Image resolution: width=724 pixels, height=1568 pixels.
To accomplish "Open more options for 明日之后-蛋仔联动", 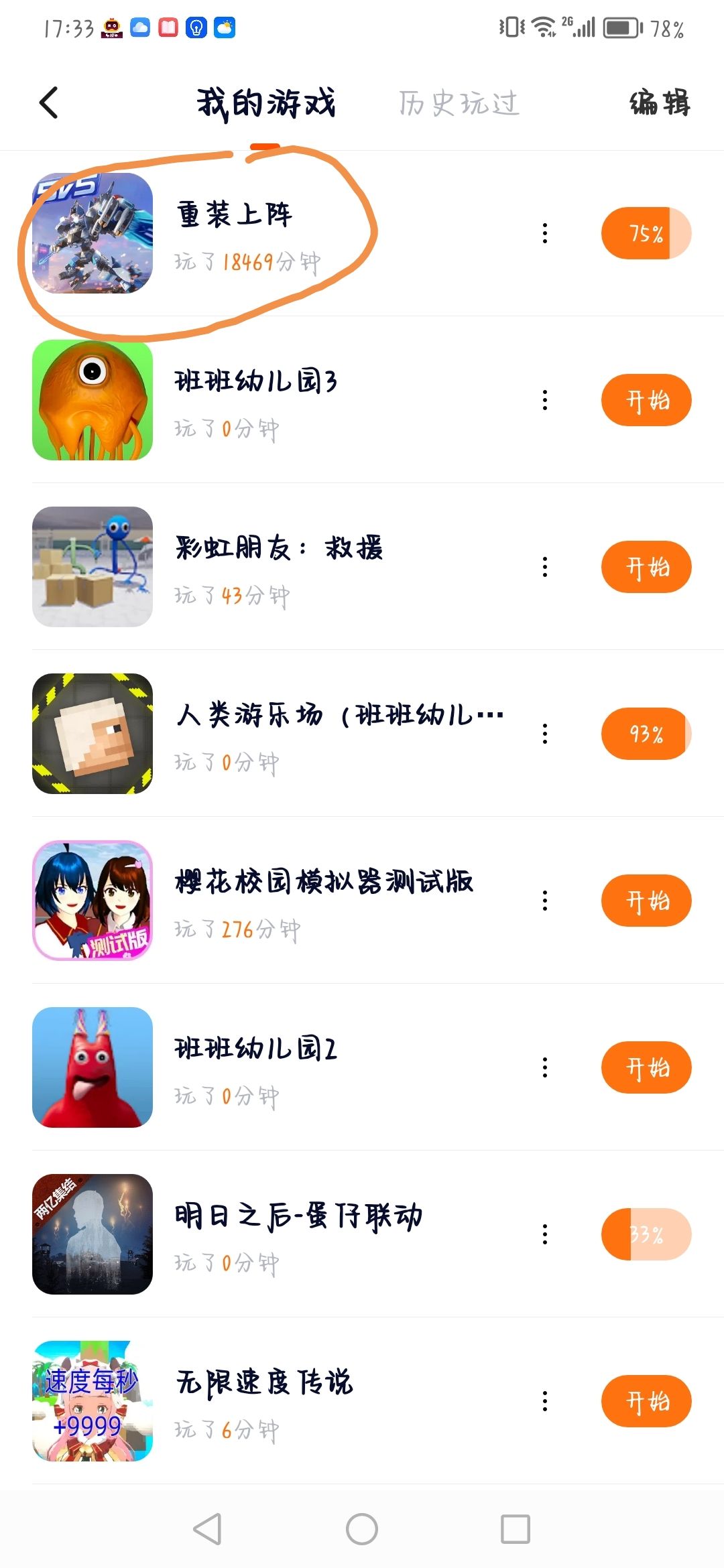I will [545, 1234].
